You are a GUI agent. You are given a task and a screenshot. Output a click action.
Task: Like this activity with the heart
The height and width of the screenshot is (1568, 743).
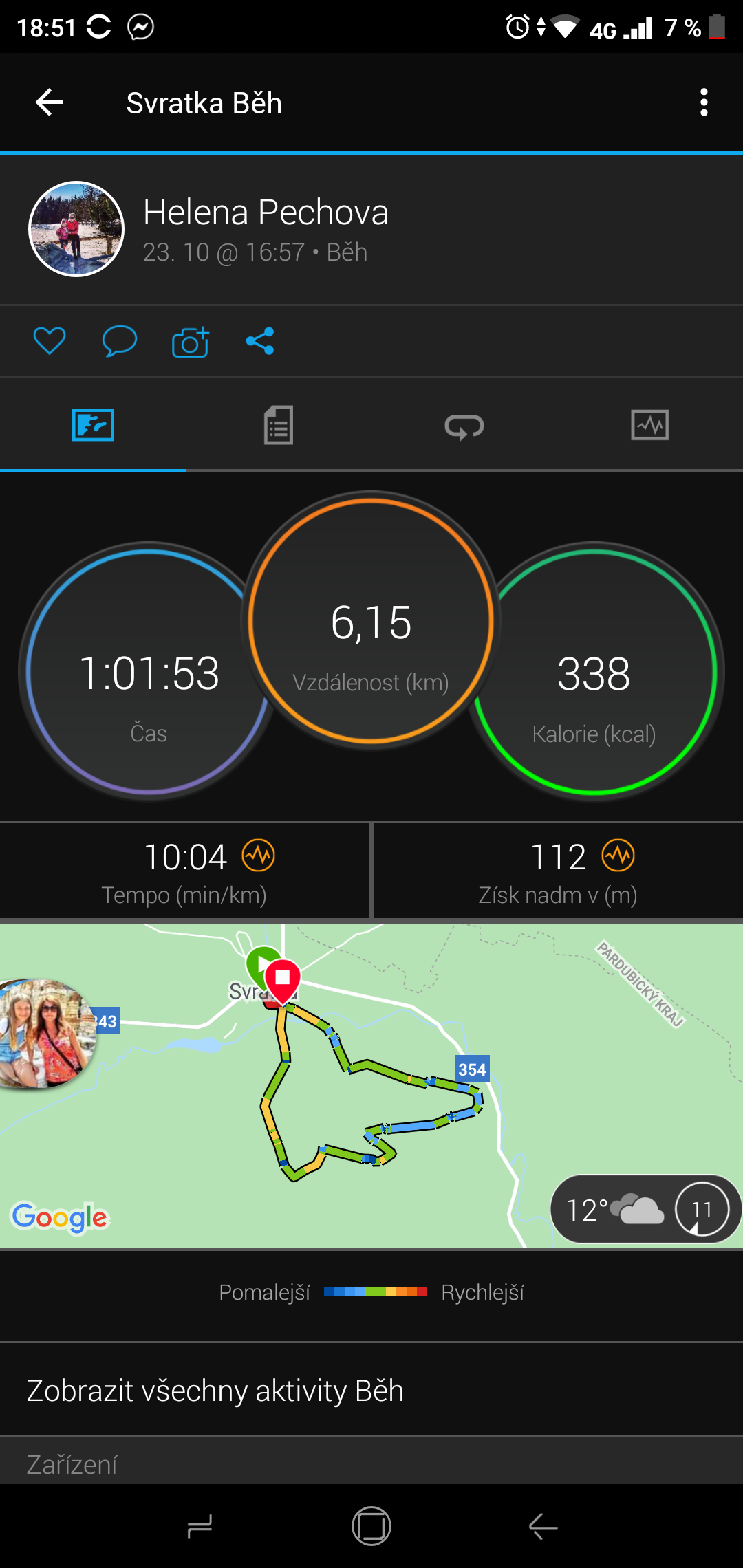pyautogui.click(x=50, y=341)
